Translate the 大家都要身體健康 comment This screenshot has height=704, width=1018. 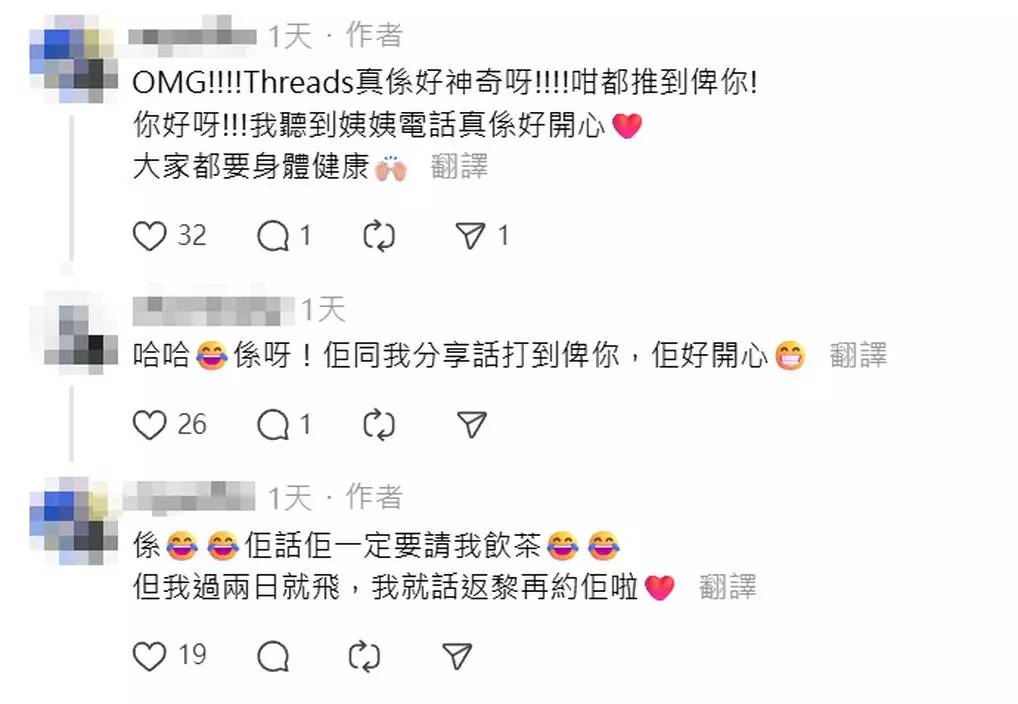(x=459, y=167)
